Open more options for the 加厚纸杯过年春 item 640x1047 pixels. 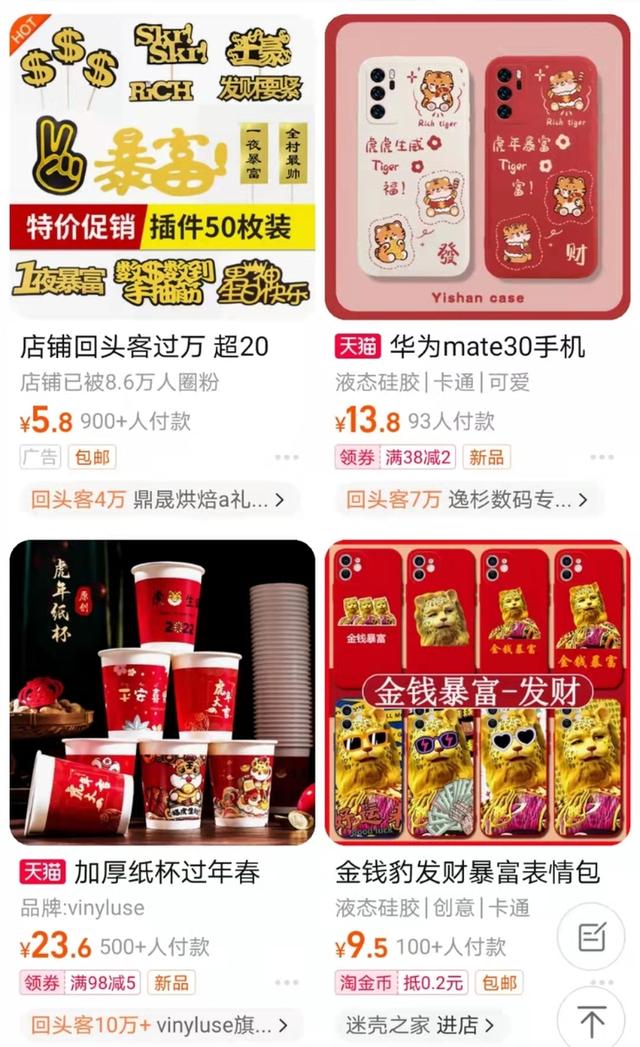pos(287,983)
